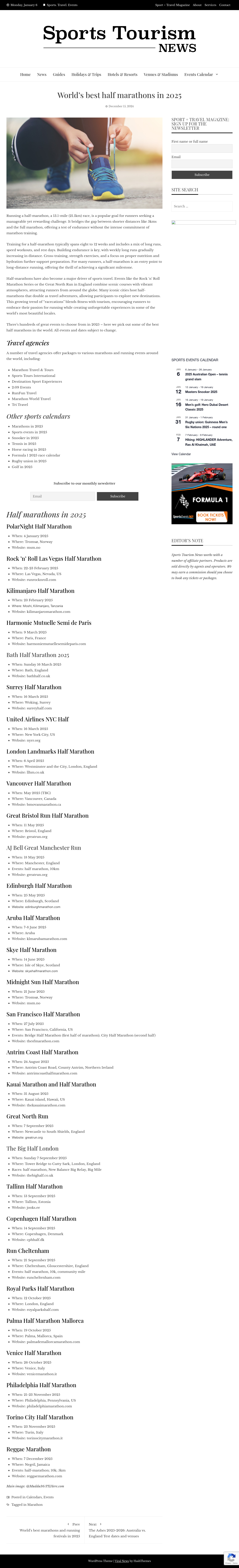Open the Formula 1 book tickets banner

[x=202, y=494]
